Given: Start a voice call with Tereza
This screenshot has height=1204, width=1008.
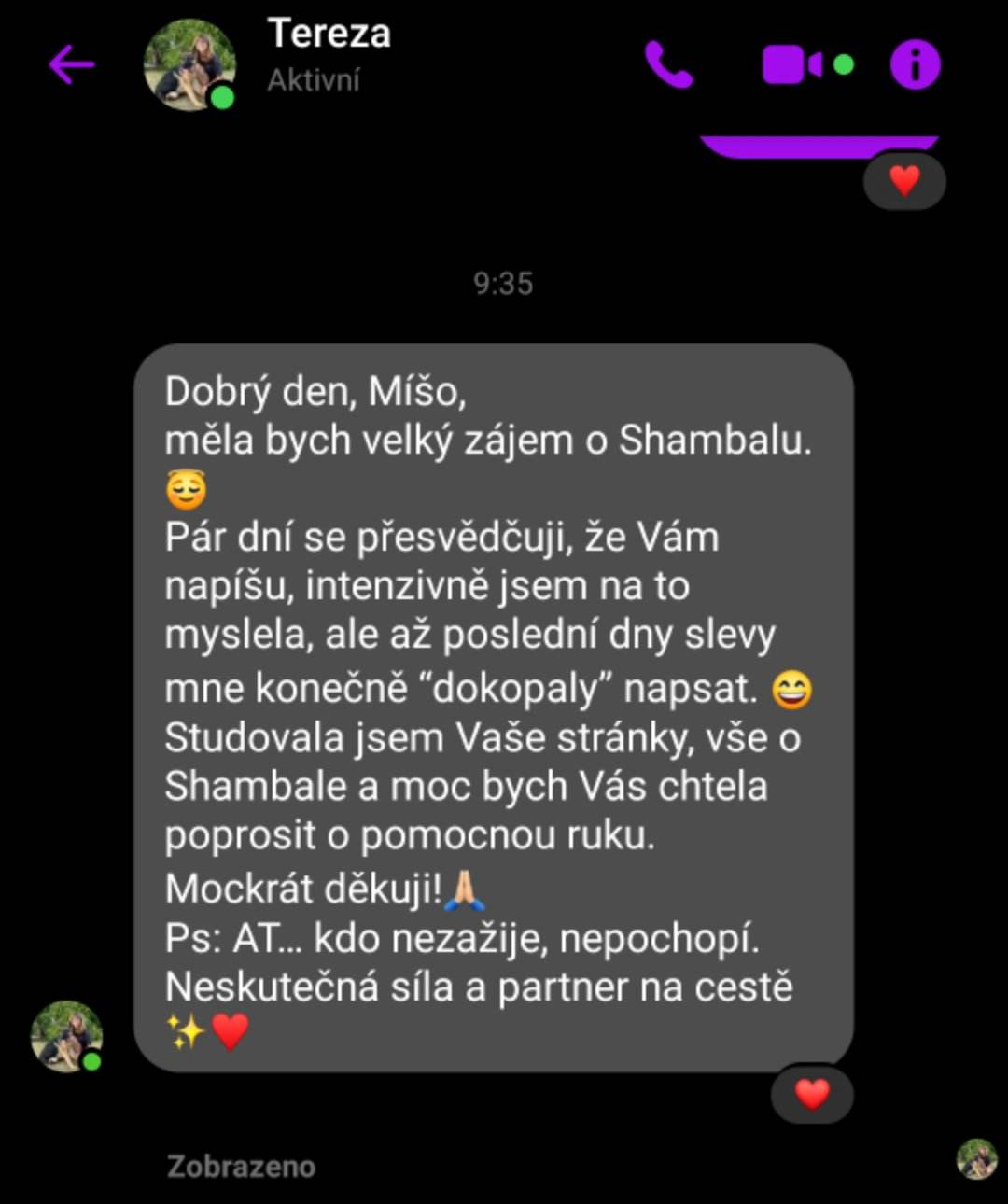Looking at the screenshot, I should [668, 64].
